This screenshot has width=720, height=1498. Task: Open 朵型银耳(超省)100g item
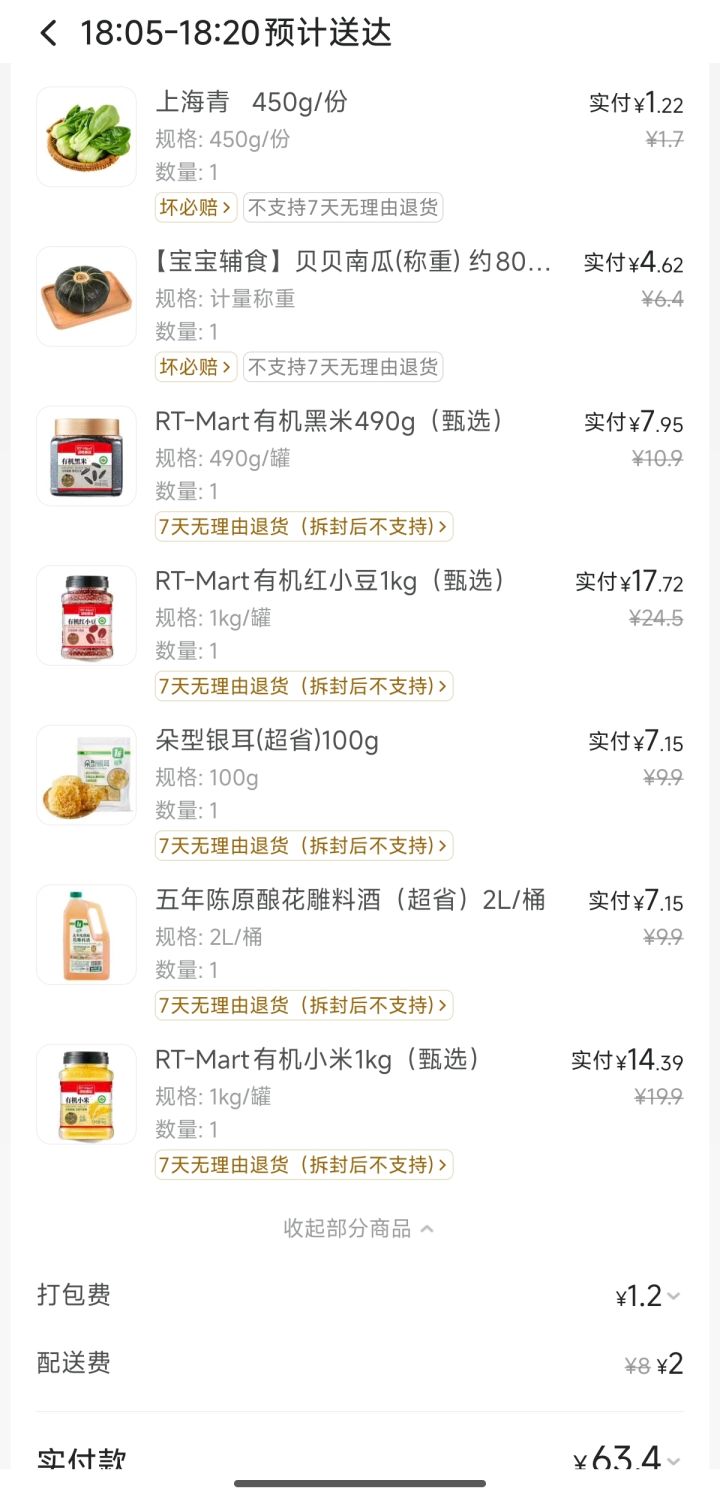point(360,790)
